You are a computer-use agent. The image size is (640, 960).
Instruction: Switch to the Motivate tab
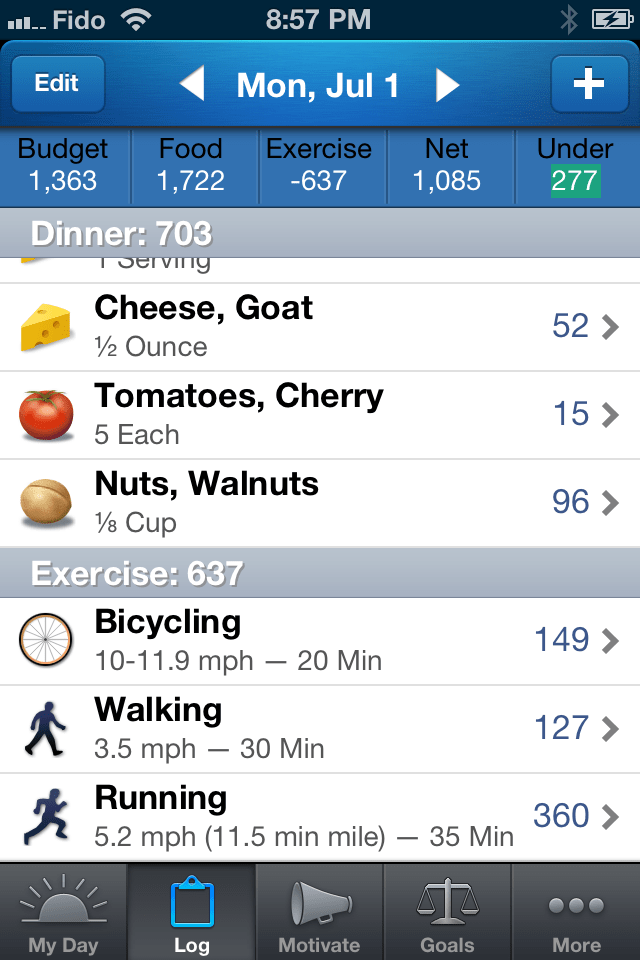tap(319, 912)
